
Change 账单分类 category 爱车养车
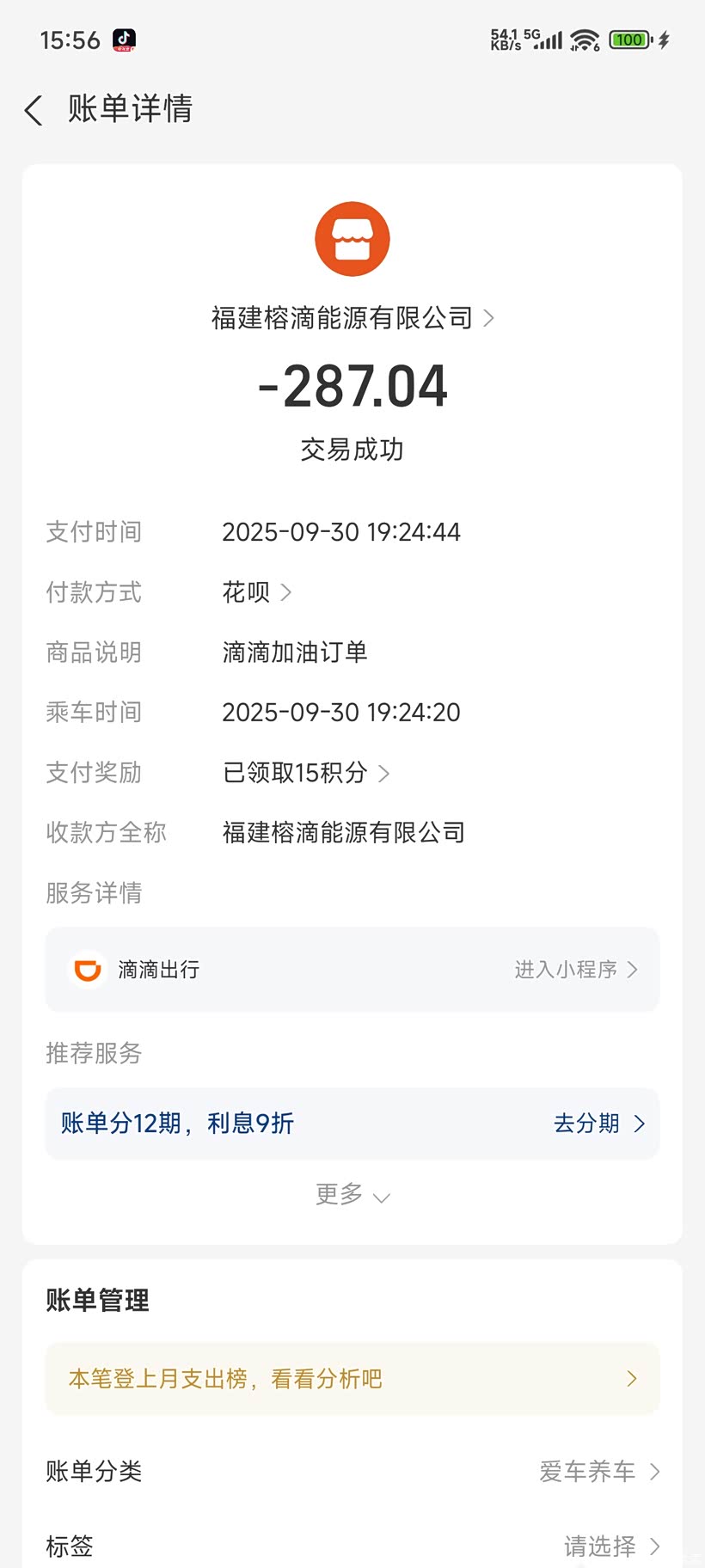tap(598, 1472)
